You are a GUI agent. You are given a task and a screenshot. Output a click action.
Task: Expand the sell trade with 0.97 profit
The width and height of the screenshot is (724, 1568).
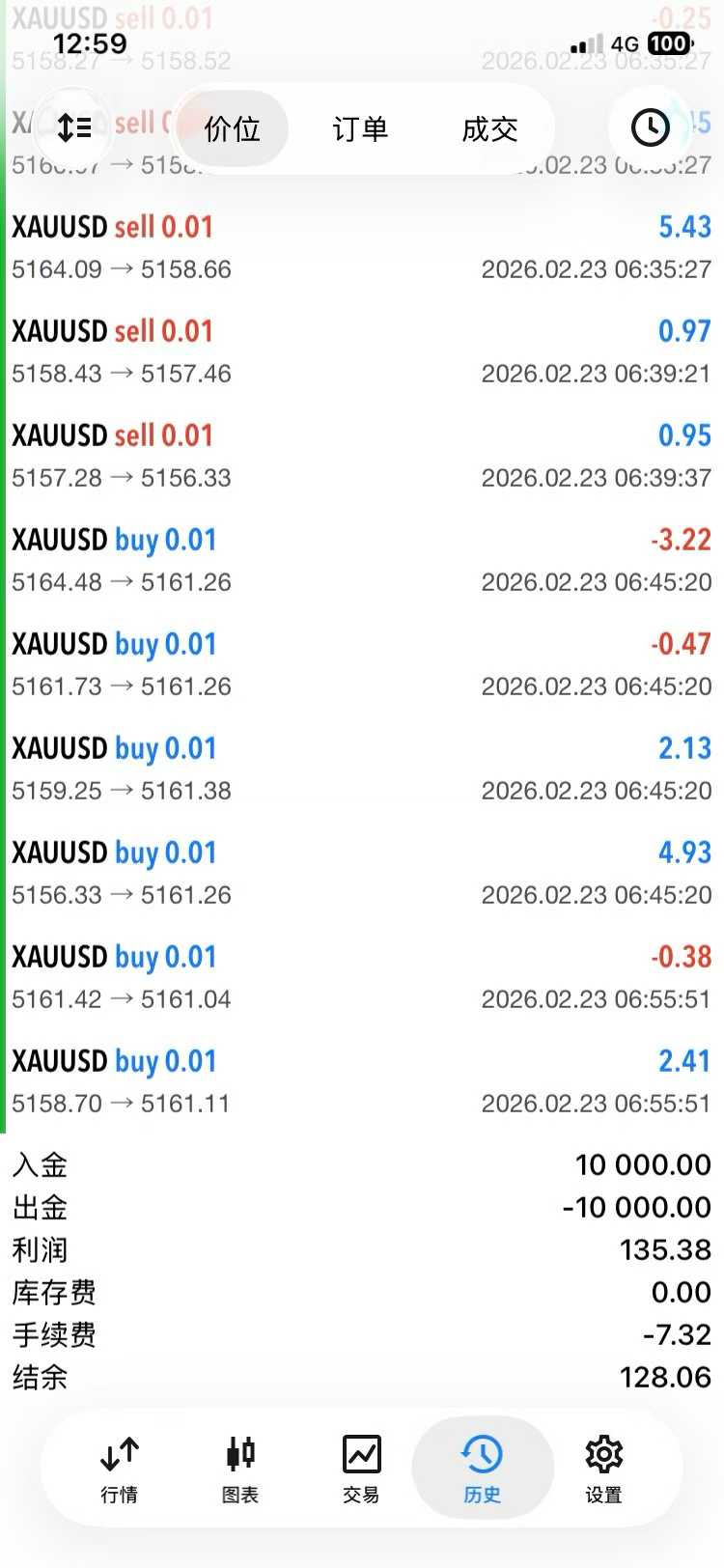click(x=361, y=351)
